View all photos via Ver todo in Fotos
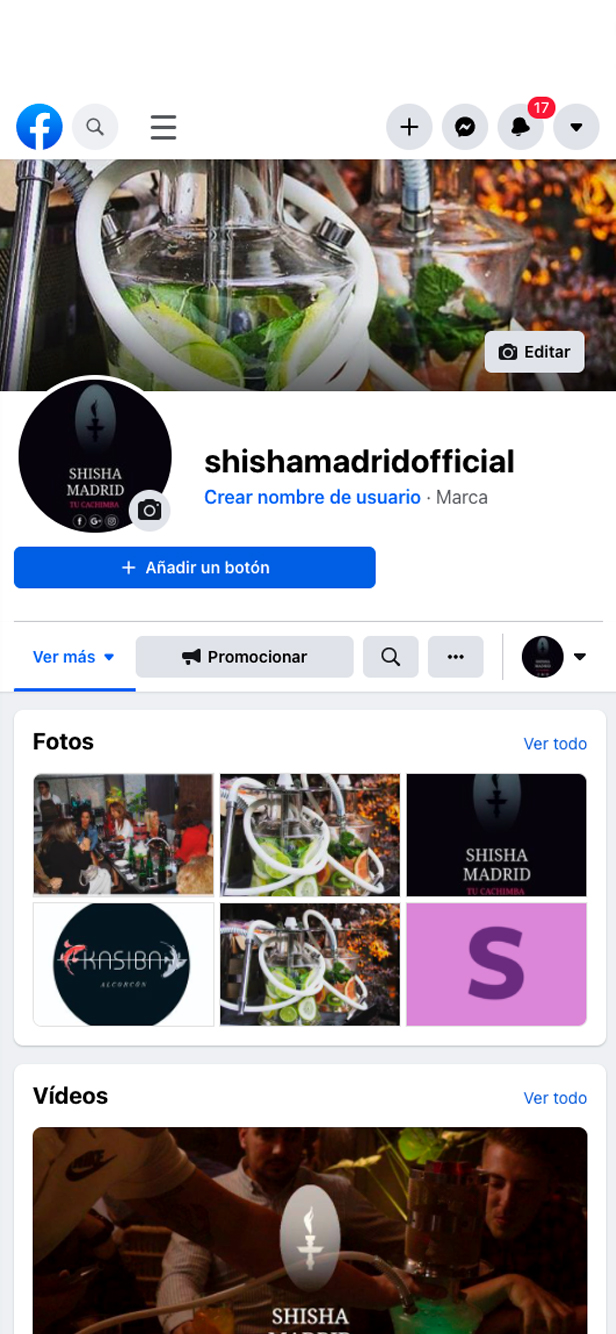The image size is (616, 1334). pos(555,744)
